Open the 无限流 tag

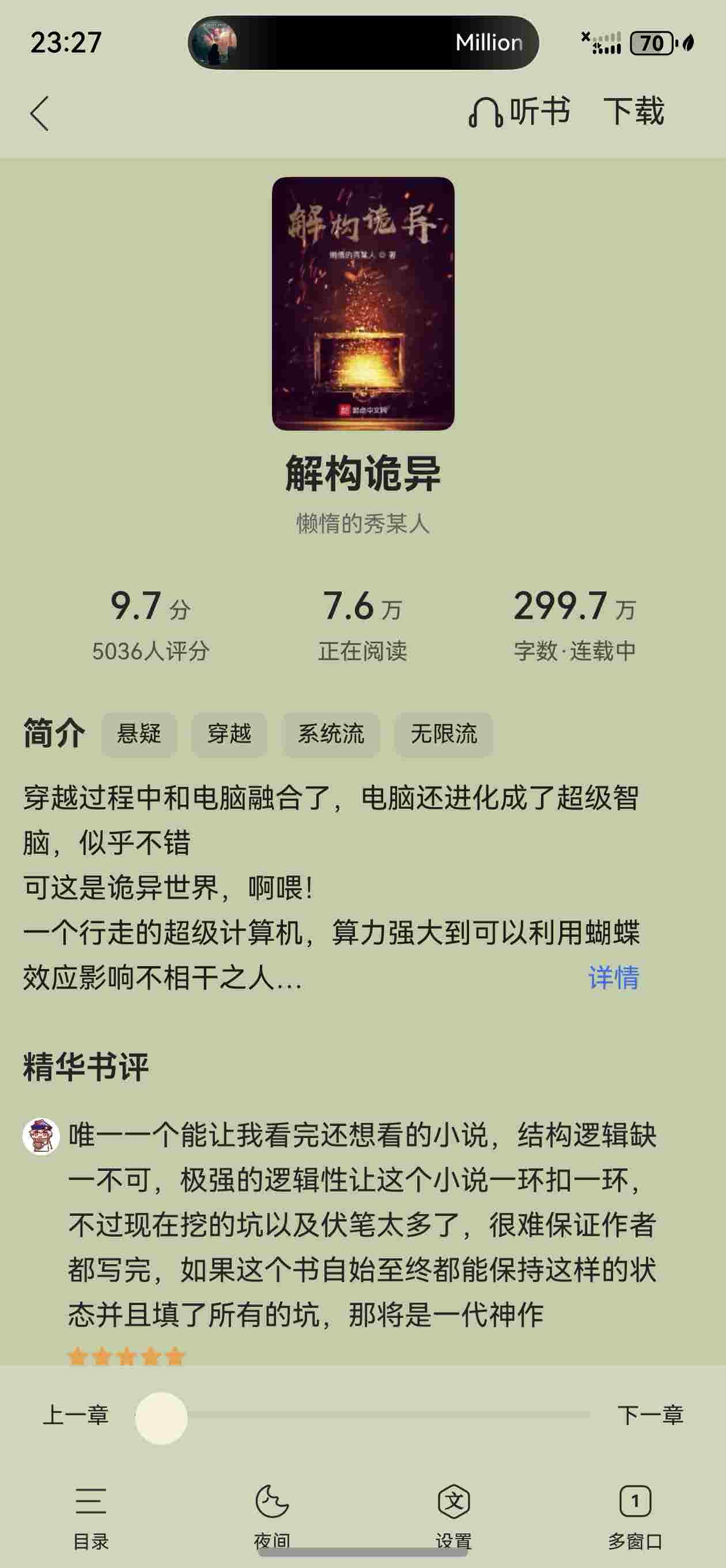[x=444, y=734]
